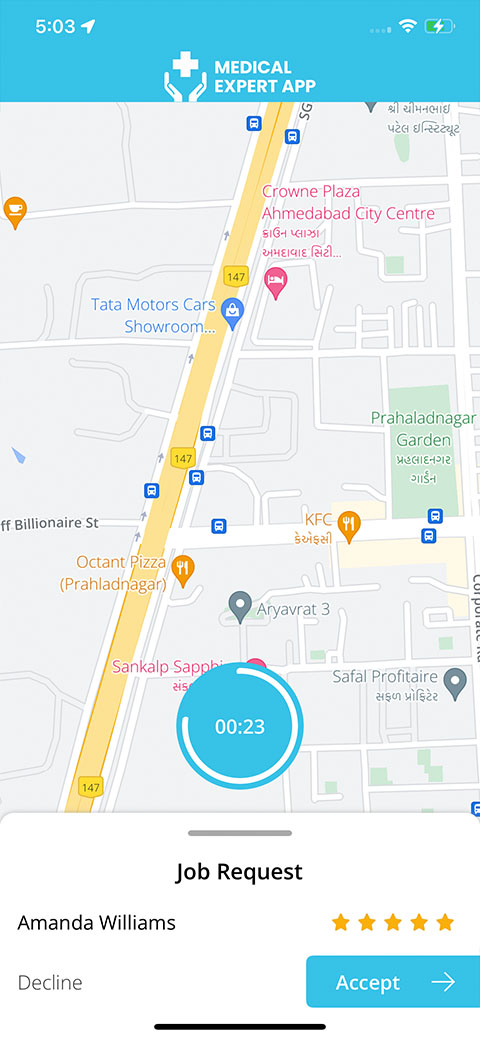The width and height of the screenshot is (480, 1039).
Task: Open the Octant Pizza map pin
Action: click(x=183, y=571)
